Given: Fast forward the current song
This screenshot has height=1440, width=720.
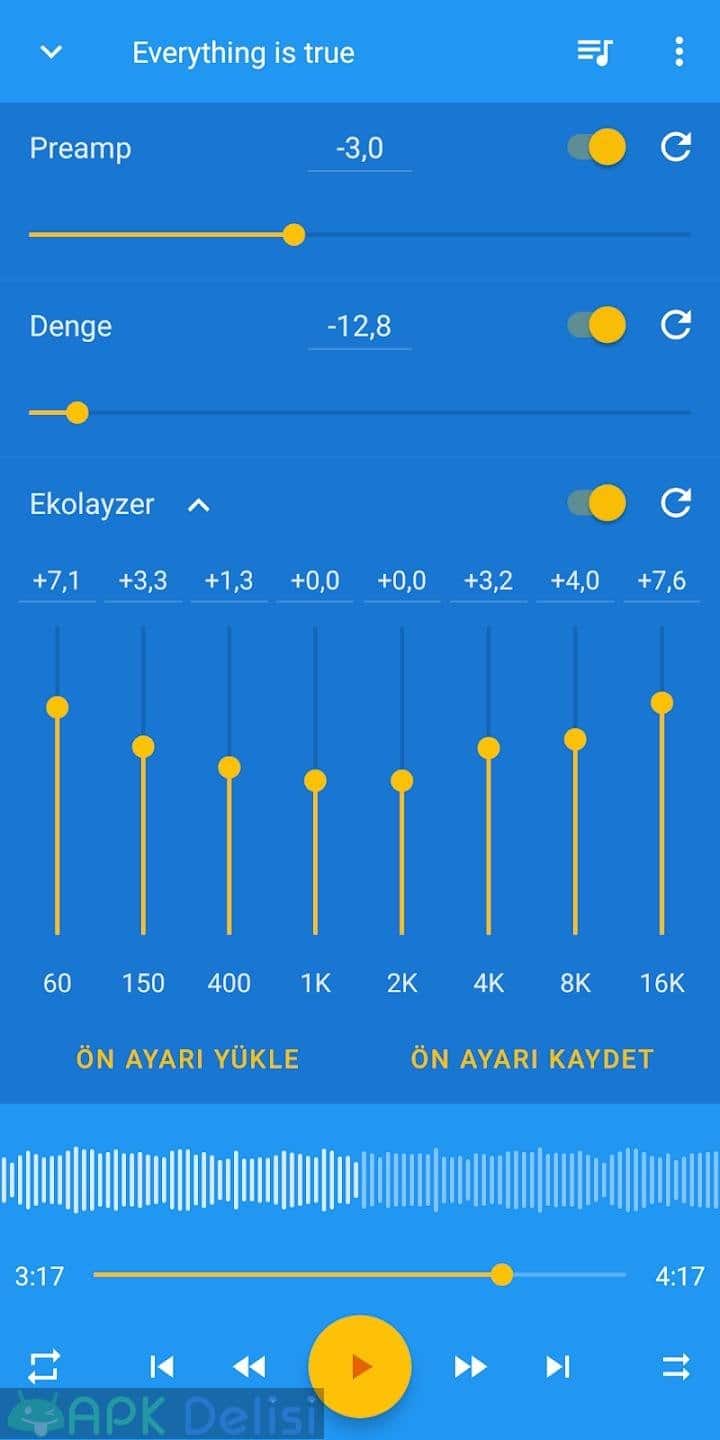Looking at the screenshot, I should click(x=470, y=1366).
